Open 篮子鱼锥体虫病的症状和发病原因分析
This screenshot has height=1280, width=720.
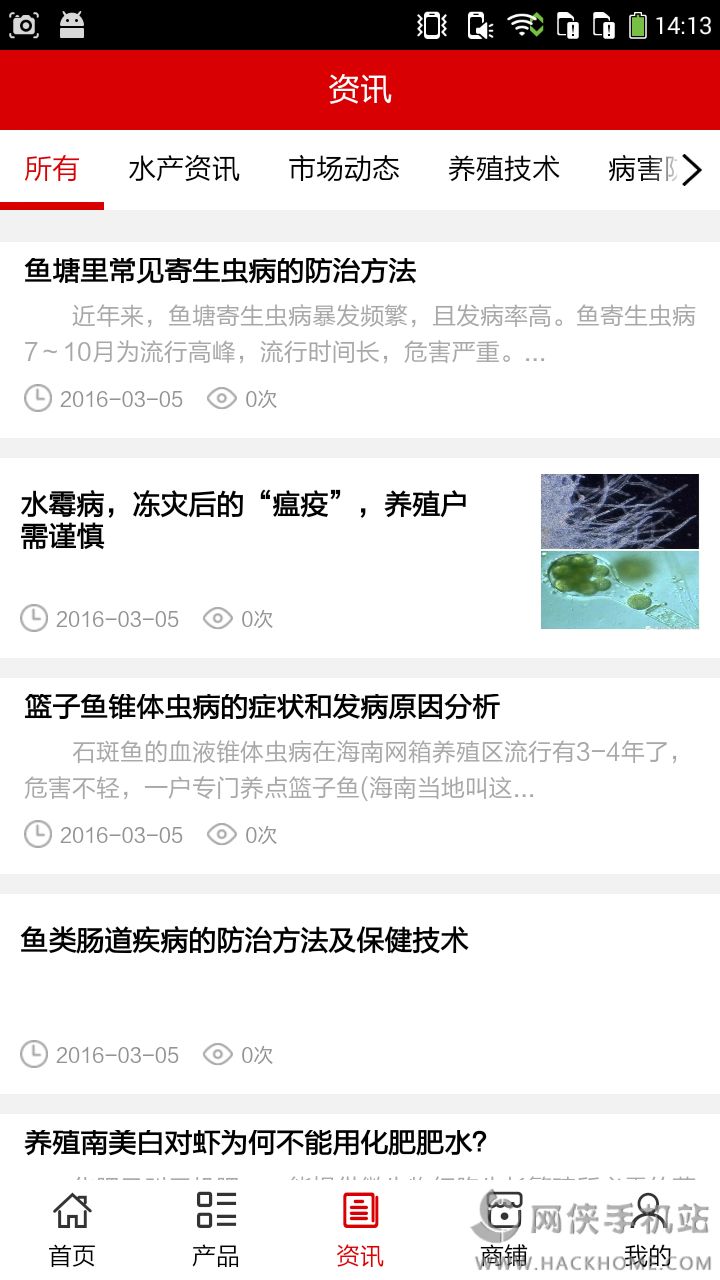point(262,707)
